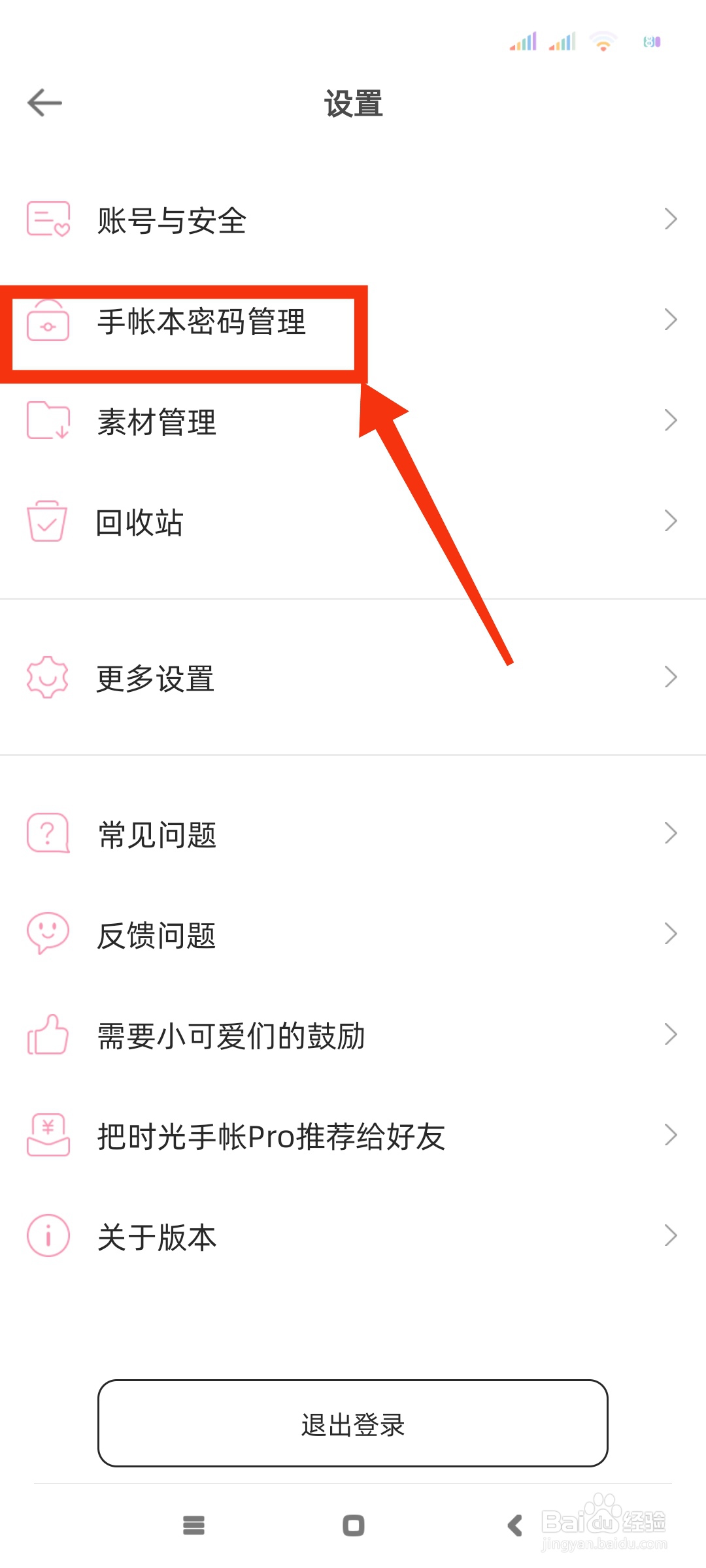The width and height of the screenshot is (706, 1568).
Task: Click the info icon next to 关于版本
Action: 46,1235
